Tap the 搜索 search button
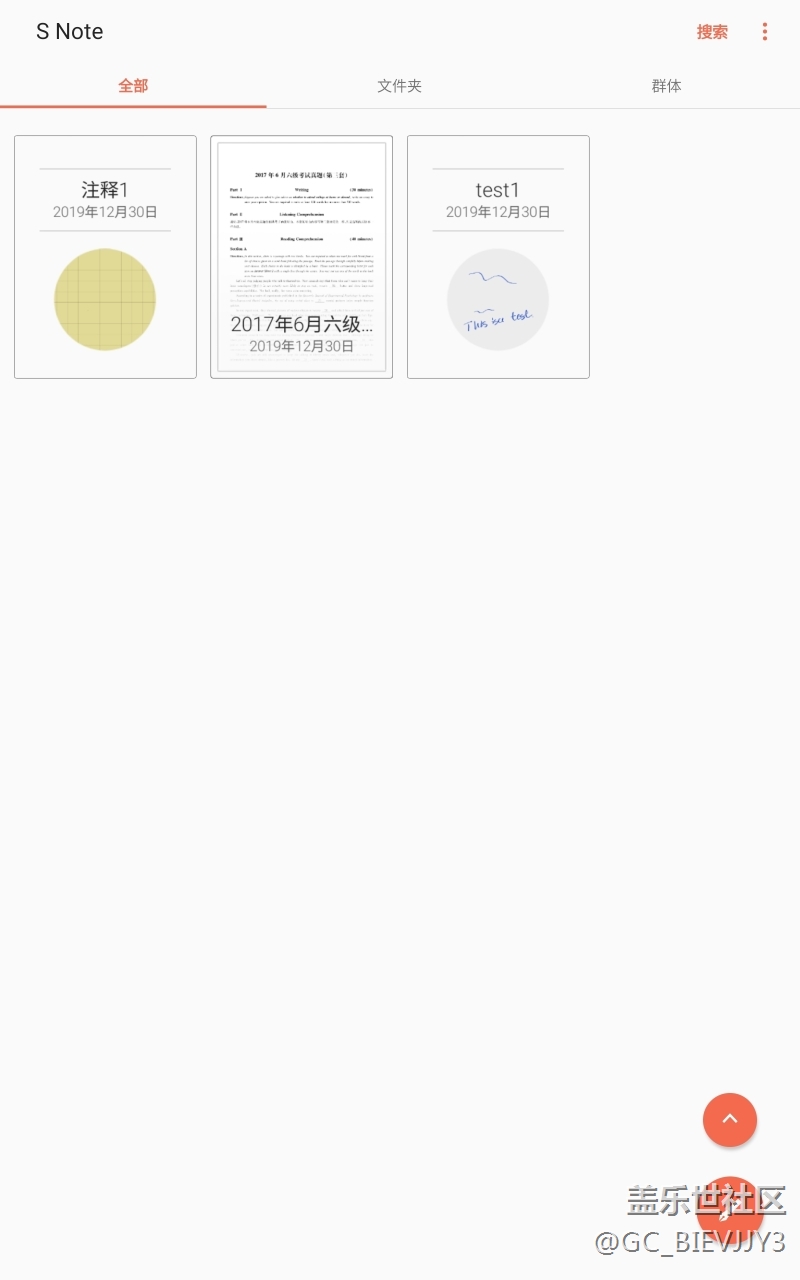The width and height of the screenshot is (800, 1280). [712, 32]
